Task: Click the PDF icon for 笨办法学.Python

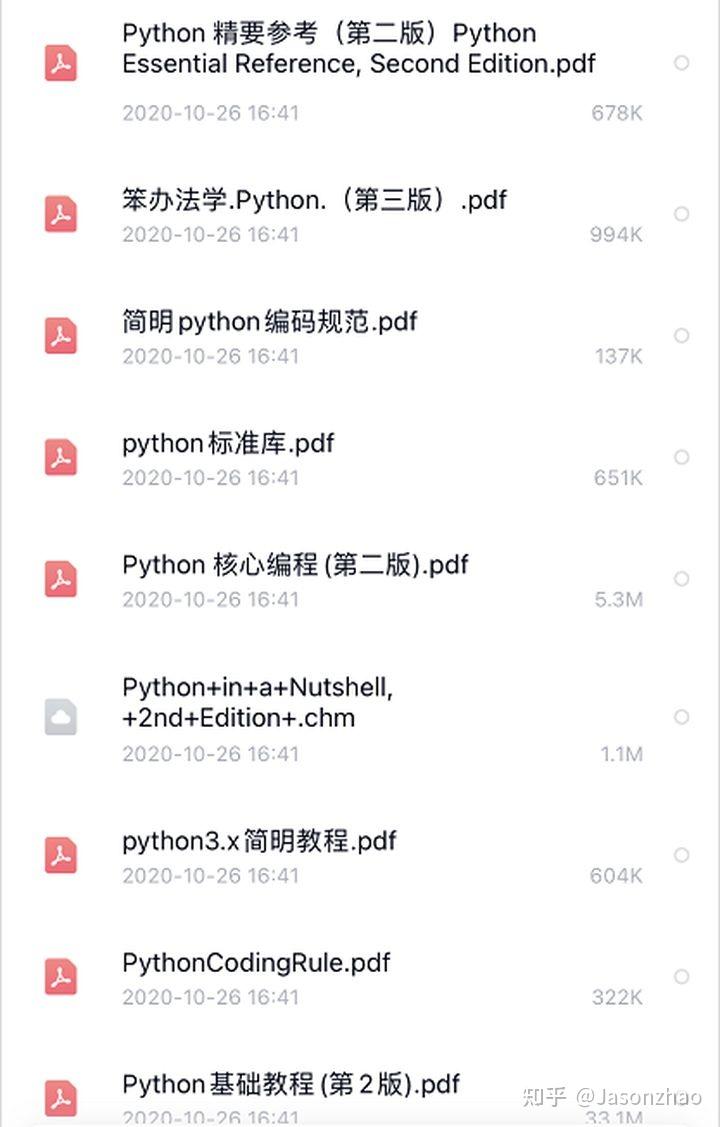Action: tap(59, 214)
